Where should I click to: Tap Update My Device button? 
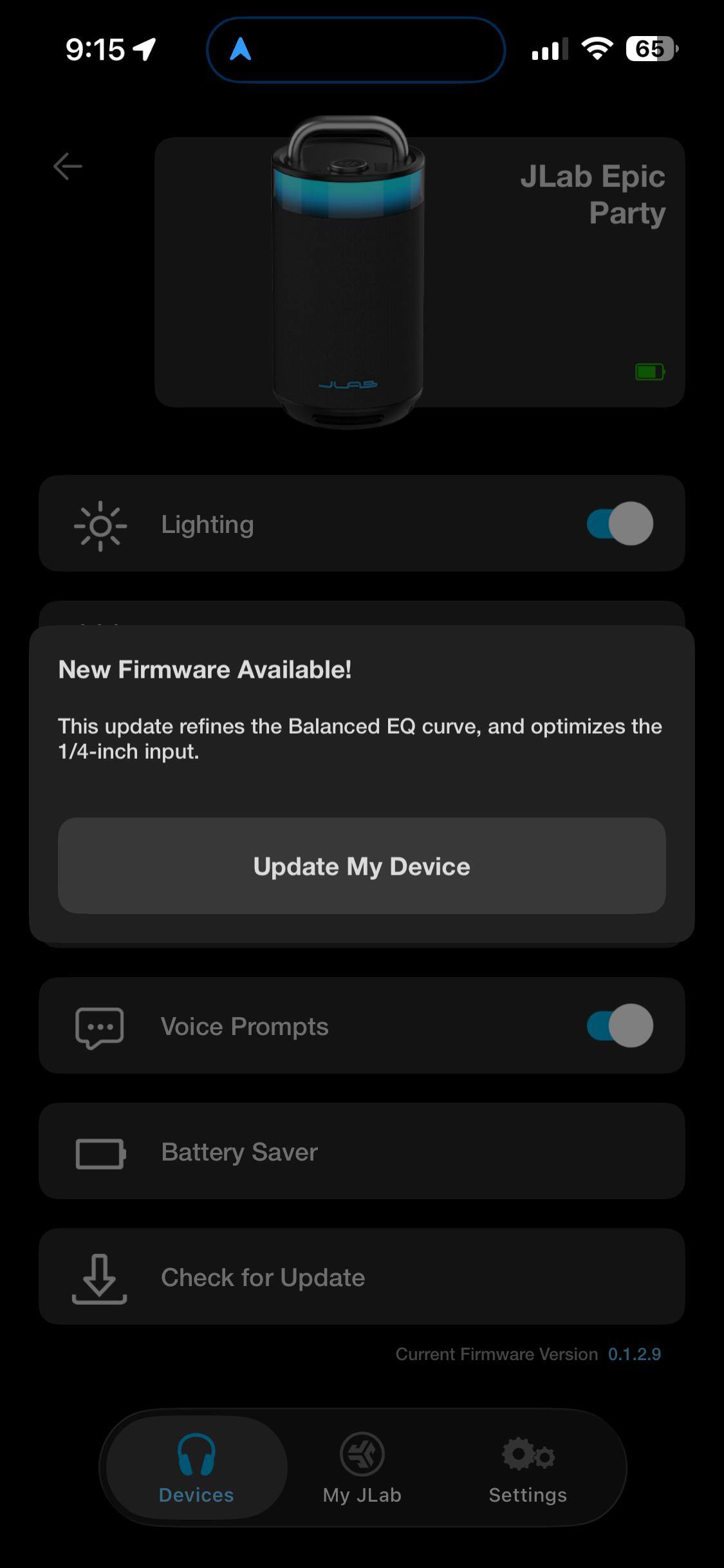tap(362, 866)
